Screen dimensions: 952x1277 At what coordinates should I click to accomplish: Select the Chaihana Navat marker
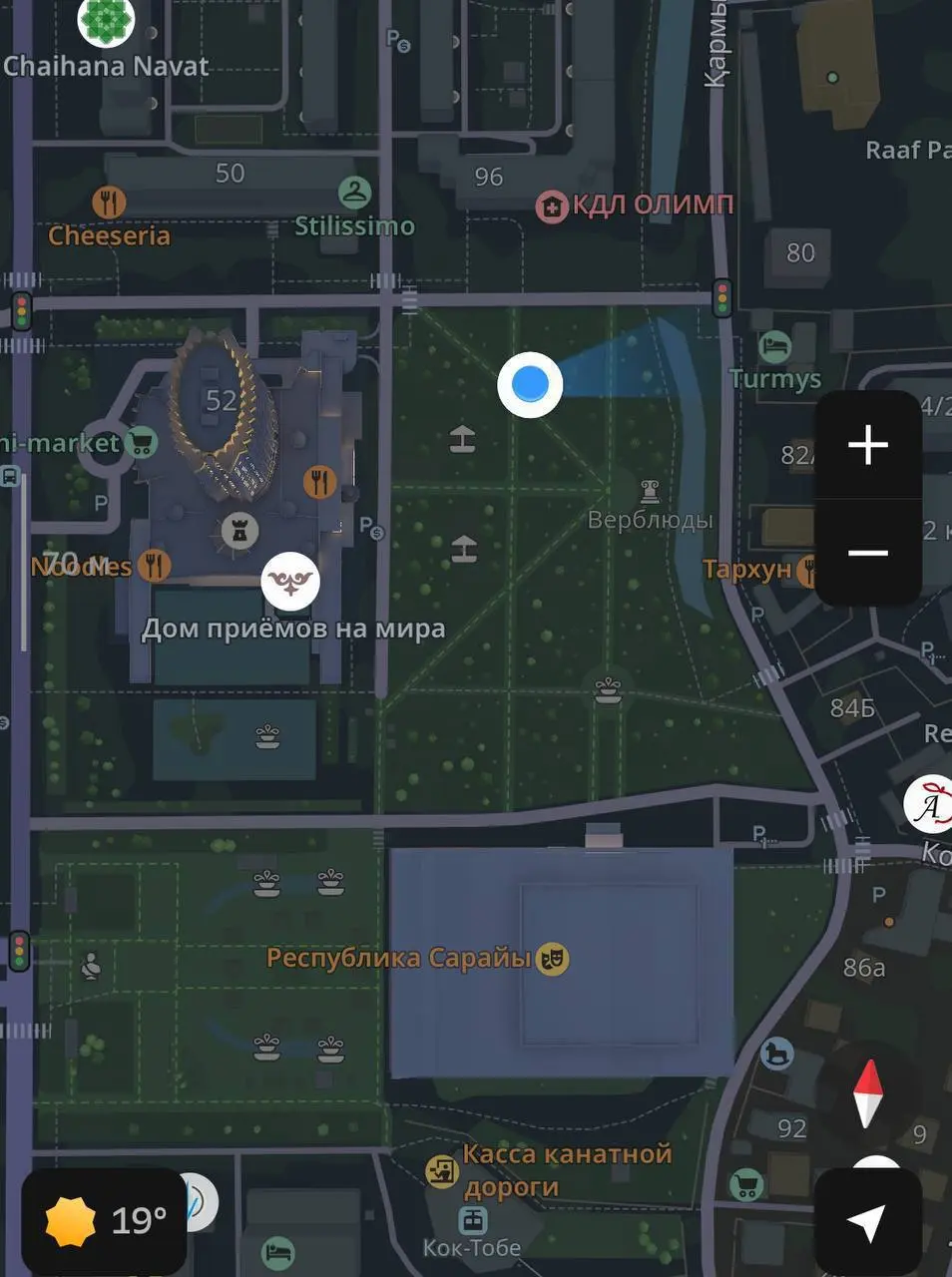click(x=106, y=22)
